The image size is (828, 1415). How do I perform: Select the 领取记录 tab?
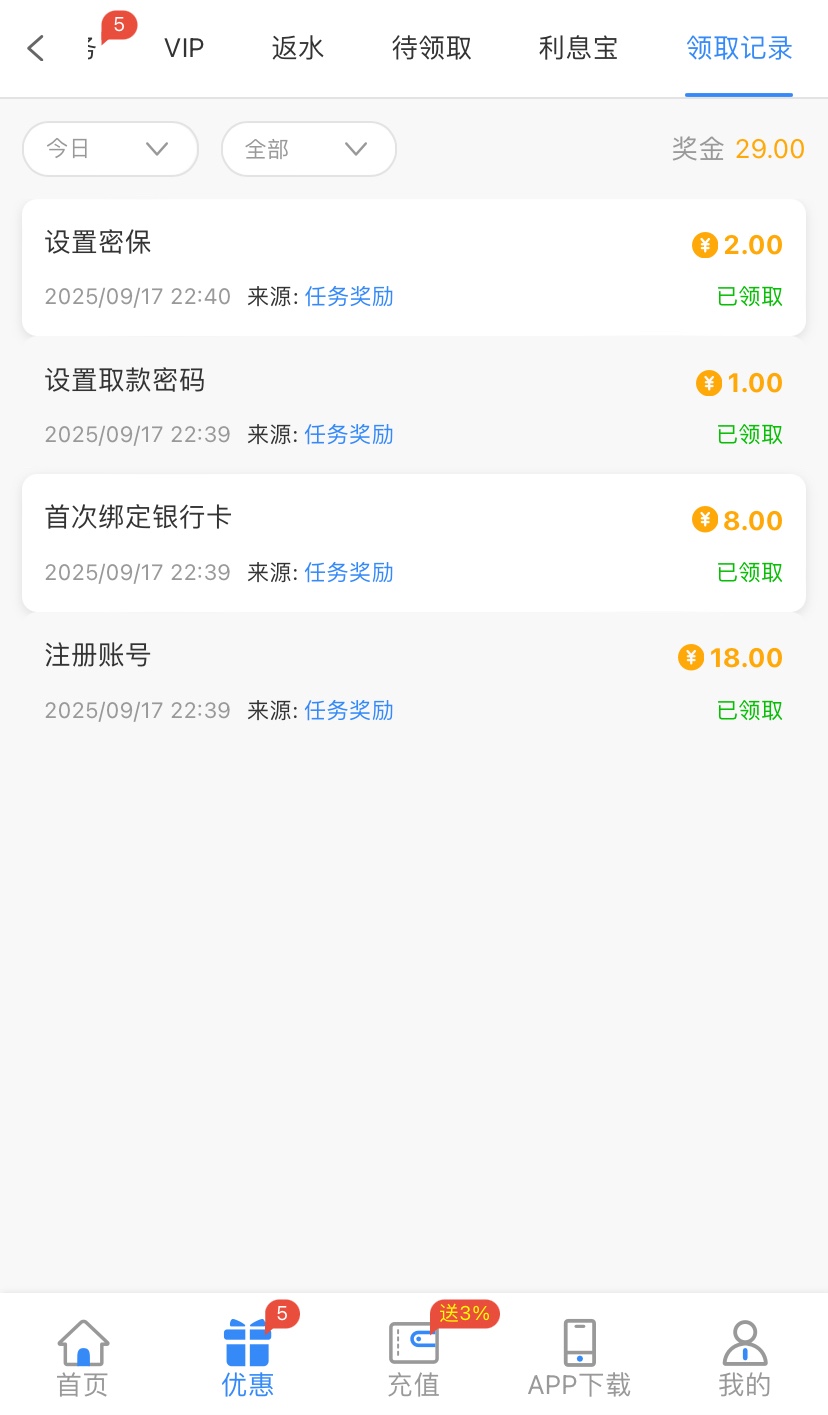[x=739, y=48]
